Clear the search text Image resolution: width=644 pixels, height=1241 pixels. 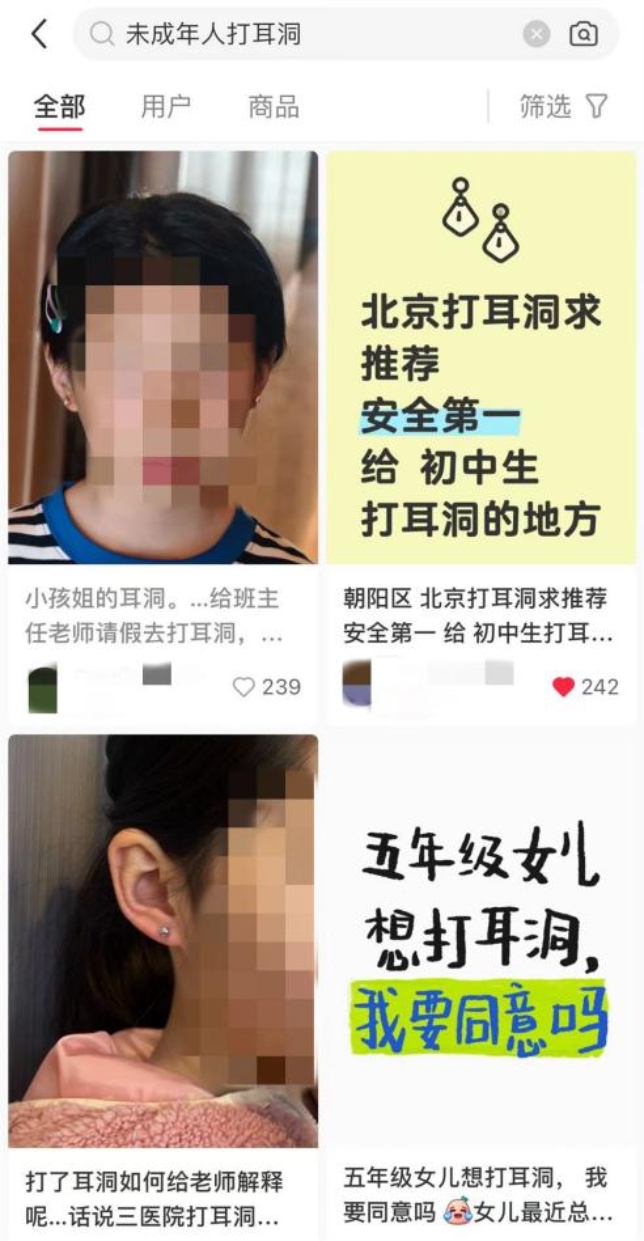point(537,35)
